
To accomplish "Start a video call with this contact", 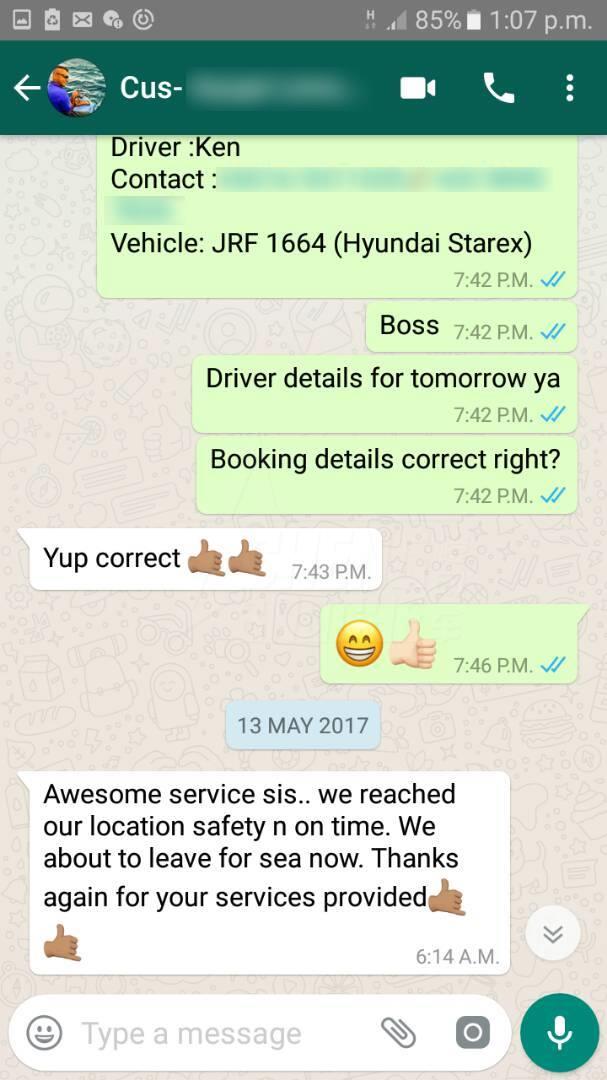I will pyautogui.click(x=418, y=88).
